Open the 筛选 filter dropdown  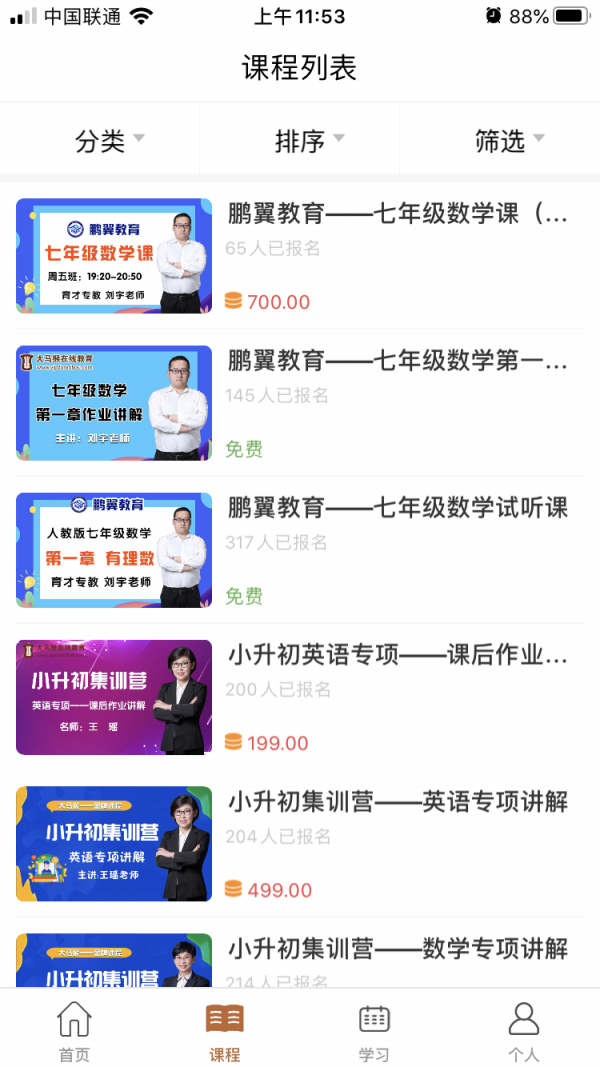click(509, 141)
